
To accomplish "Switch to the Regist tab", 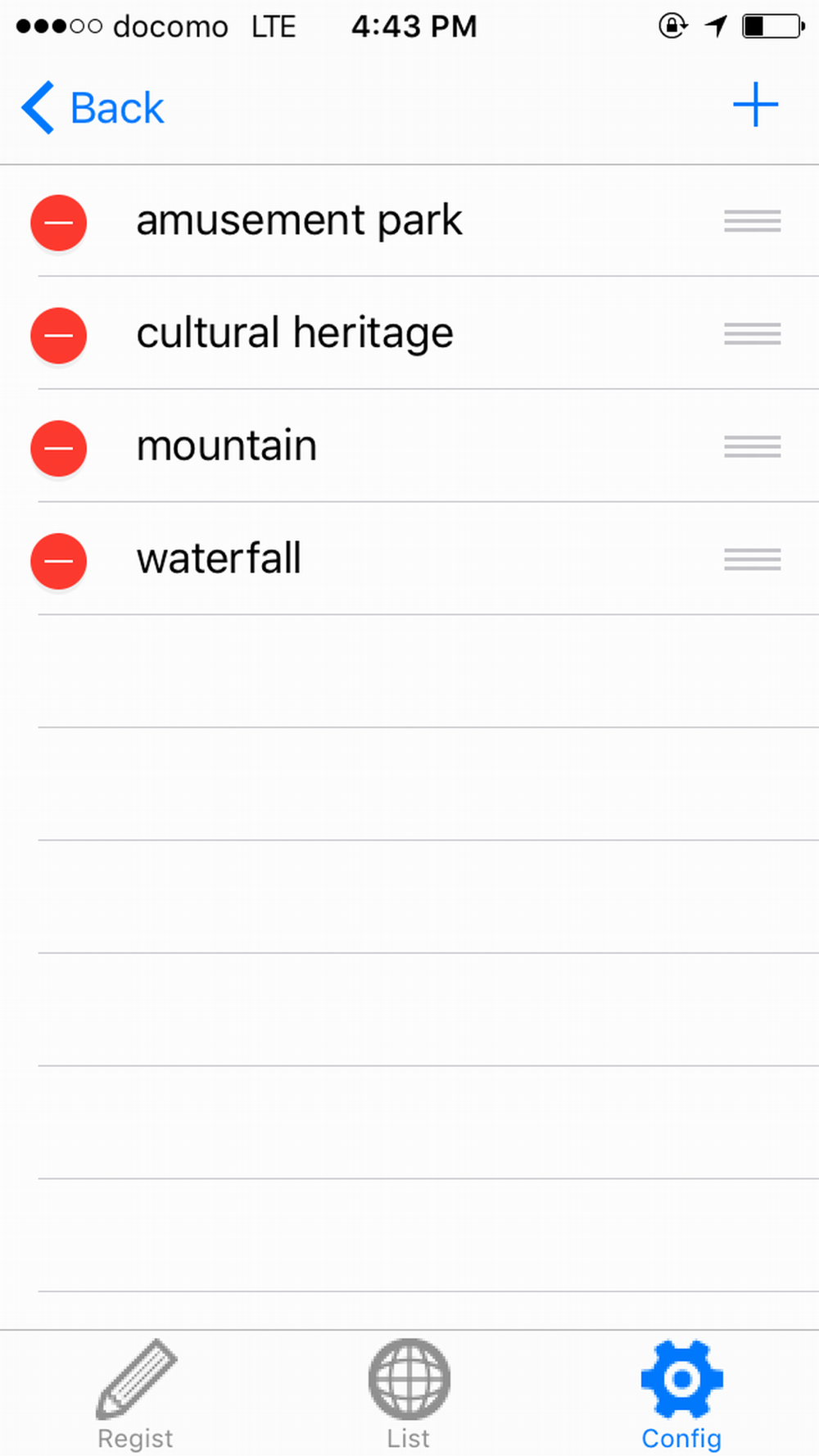I will pyautogui.click(x=136, y=1395).
